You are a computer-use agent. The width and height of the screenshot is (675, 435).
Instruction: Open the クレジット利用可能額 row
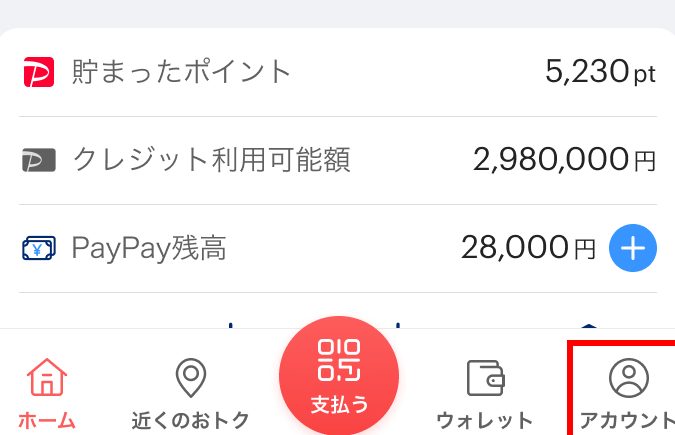[x=337, y=160]
